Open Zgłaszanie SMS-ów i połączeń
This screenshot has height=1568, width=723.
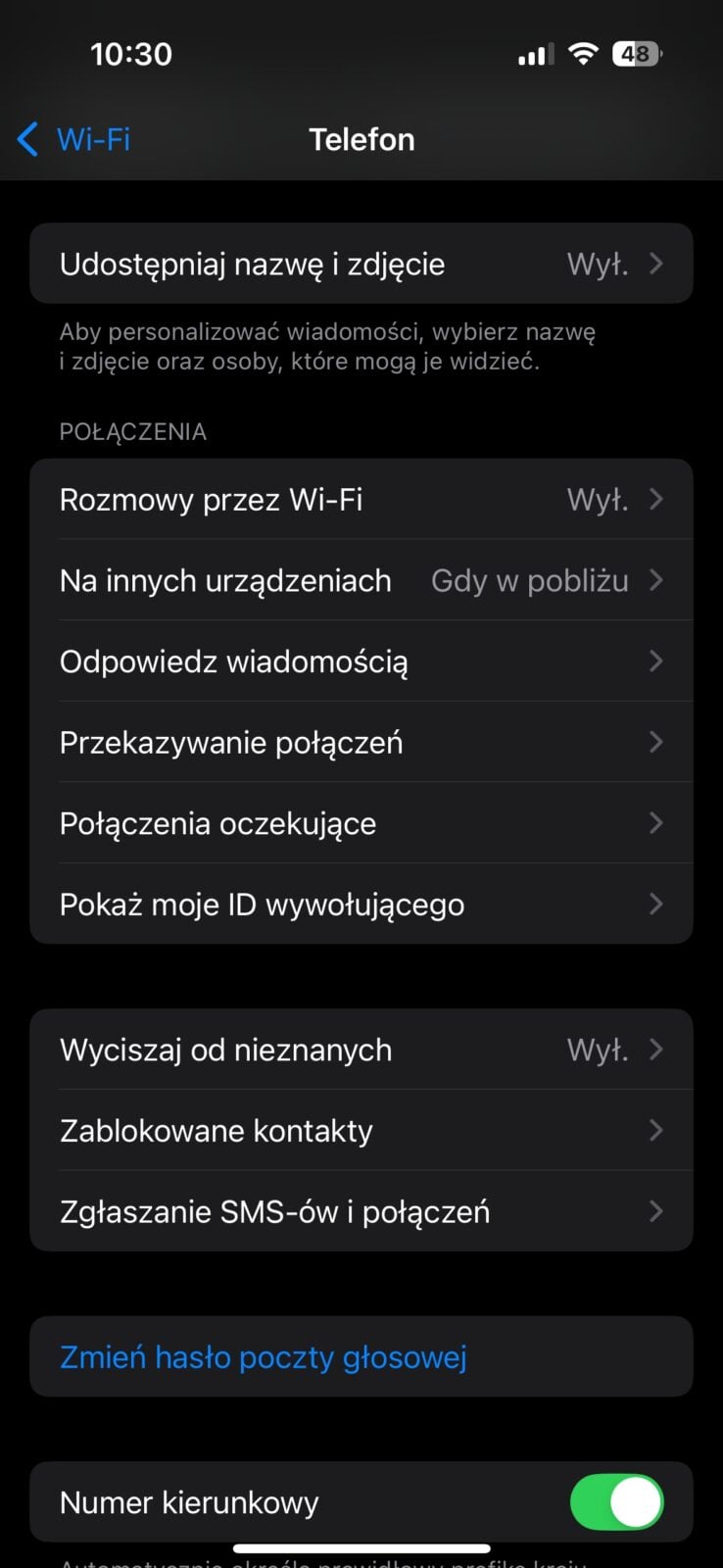click(x=361, y=1211)
